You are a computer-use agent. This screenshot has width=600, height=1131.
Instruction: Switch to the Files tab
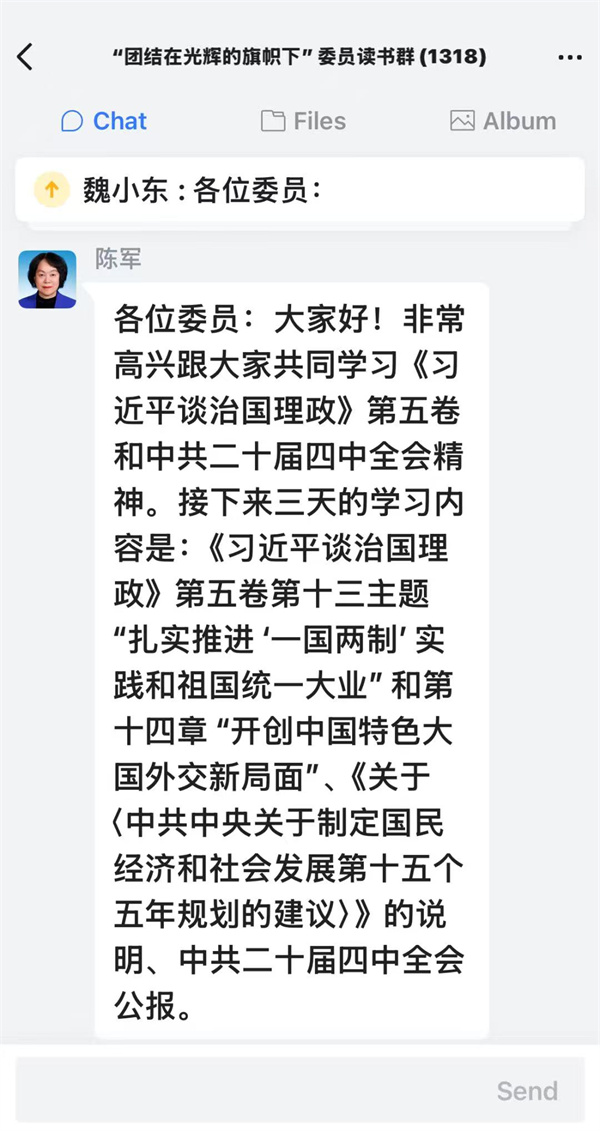303,121
